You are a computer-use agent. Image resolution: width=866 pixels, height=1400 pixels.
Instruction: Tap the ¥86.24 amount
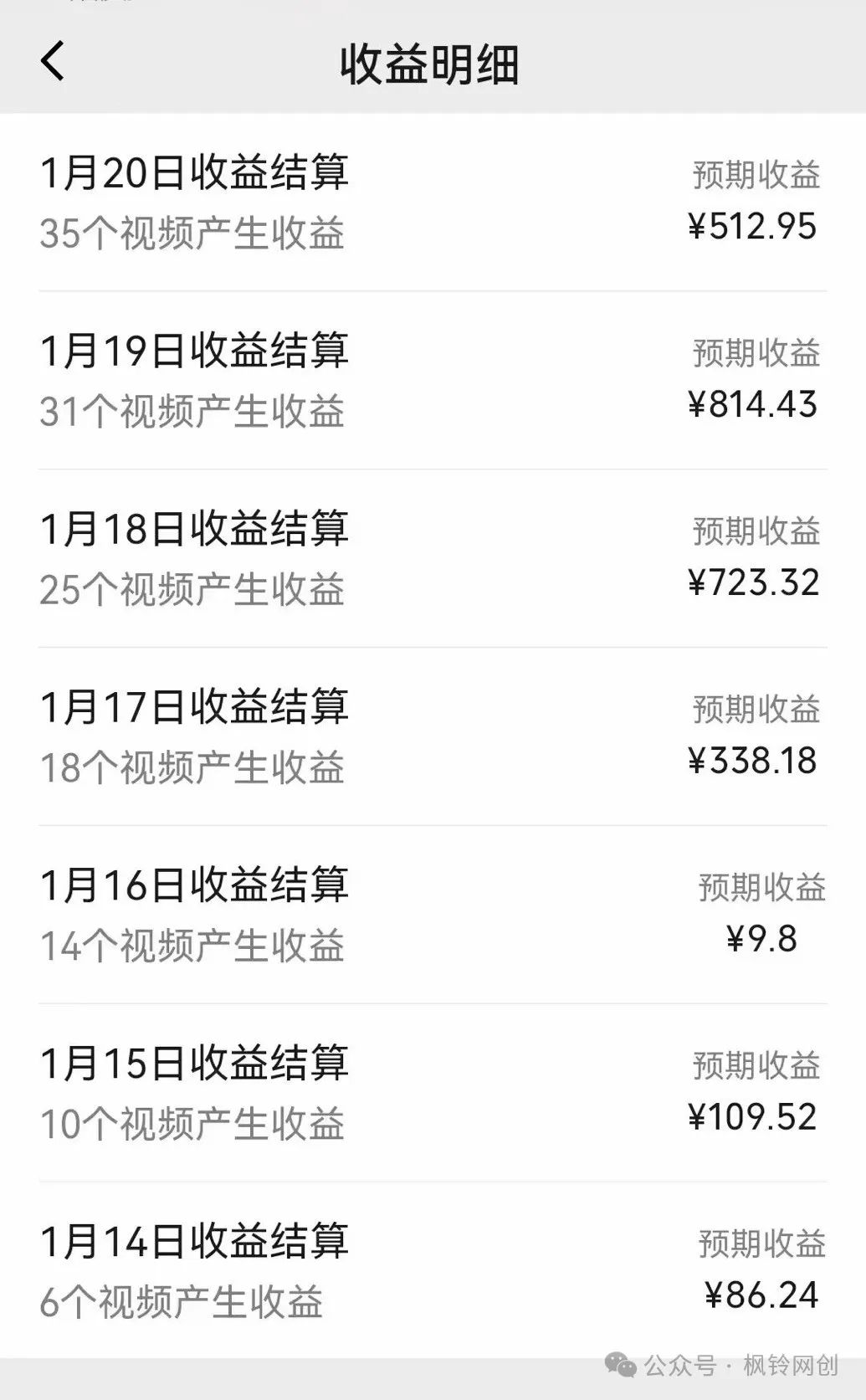[757, 1294]
